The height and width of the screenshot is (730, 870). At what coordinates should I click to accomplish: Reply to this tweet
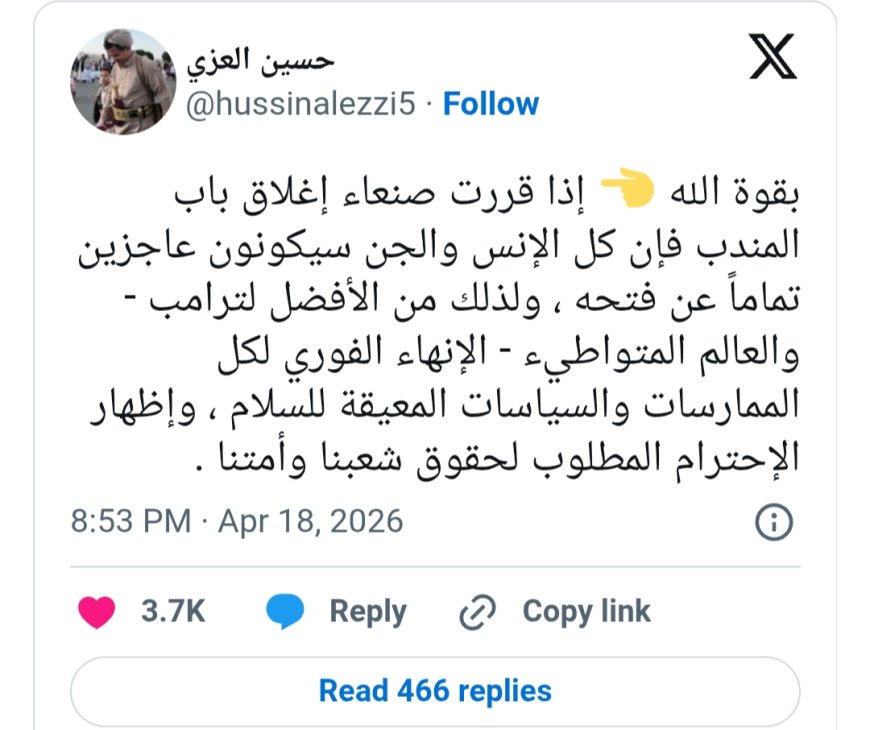tap(337, 612)
